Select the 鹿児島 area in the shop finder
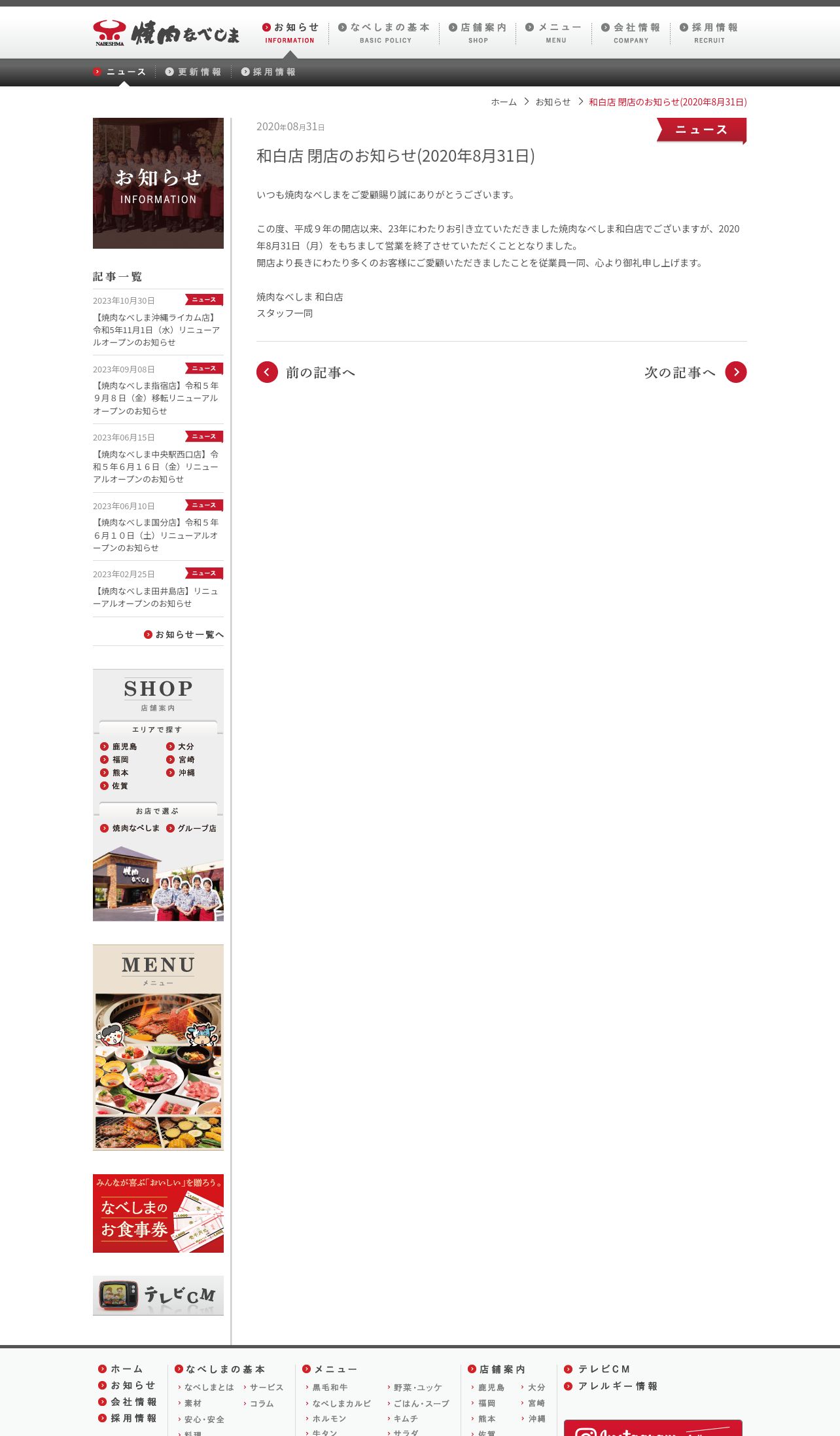This screenshot has width=840, height=1436. pos(119,746)
